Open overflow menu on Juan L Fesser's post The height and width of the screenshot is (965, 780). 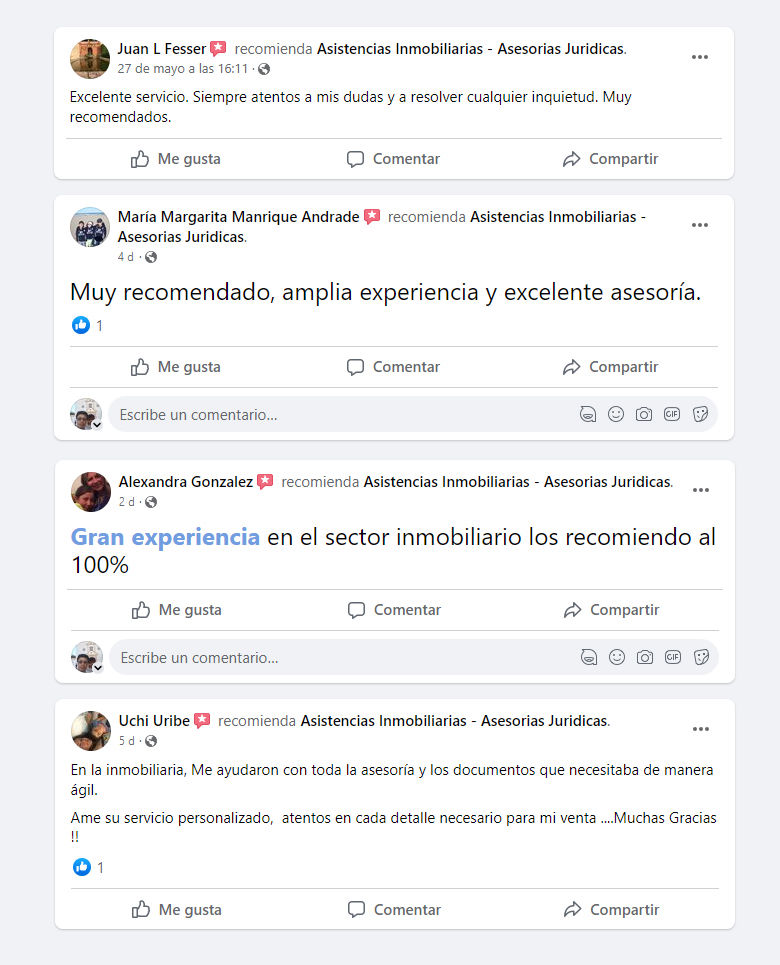[x=700, y=57]
